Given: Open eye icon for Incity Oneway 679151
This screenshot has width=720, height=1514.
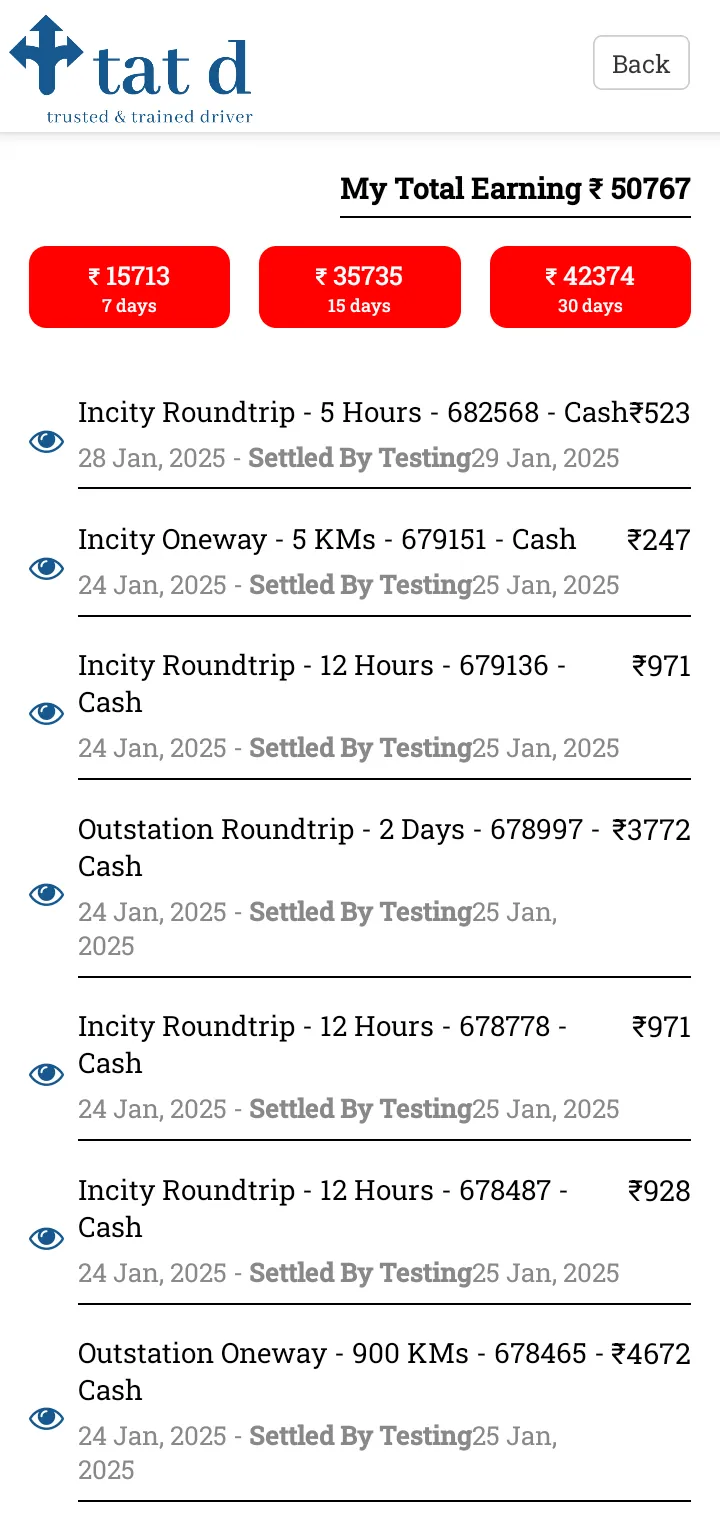Looking at the screenshot, I should point(46,568).
